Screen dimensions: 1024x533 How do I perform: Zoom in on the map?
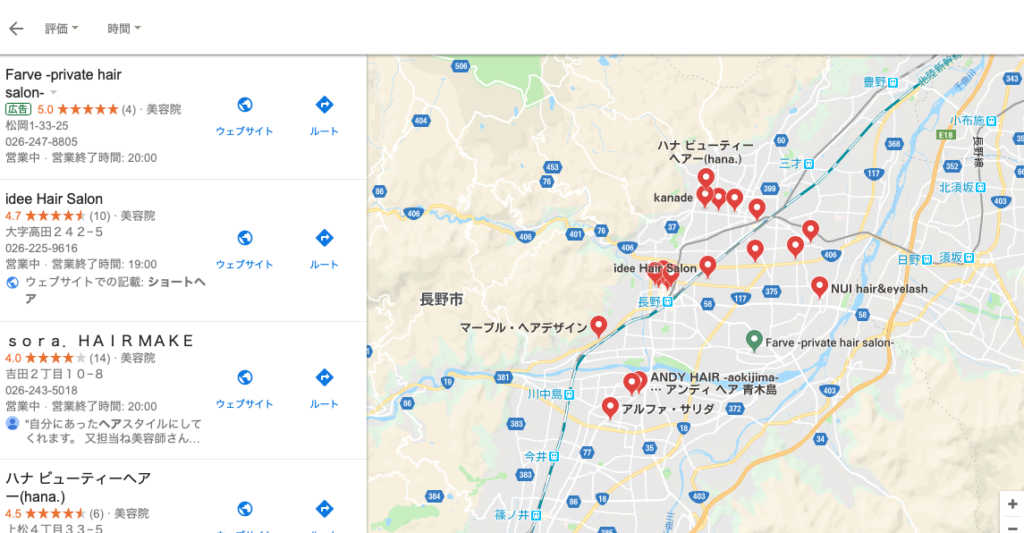point(1012,504)
